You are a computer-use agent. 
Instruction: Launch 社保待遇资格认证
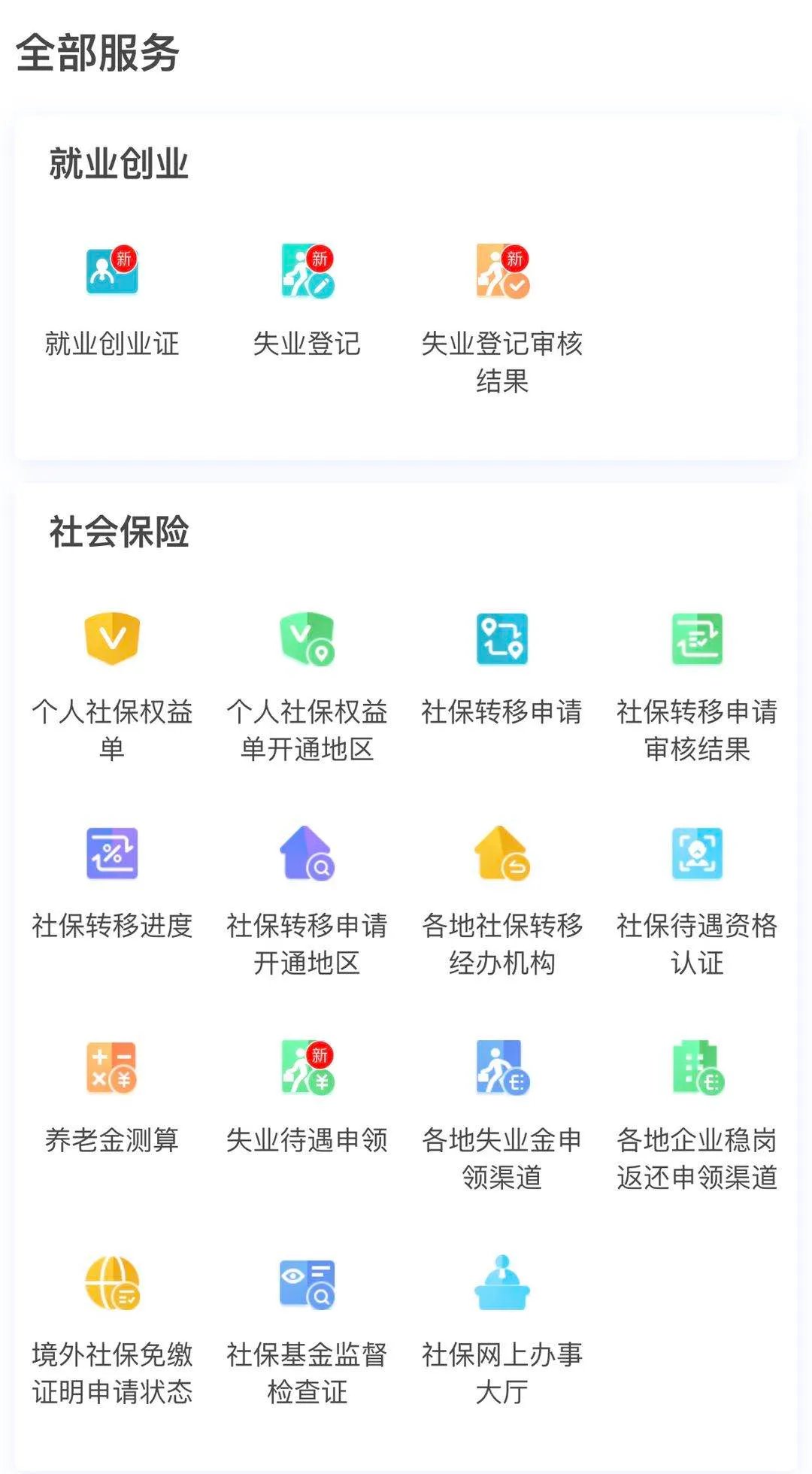click(x=697, y=854)
